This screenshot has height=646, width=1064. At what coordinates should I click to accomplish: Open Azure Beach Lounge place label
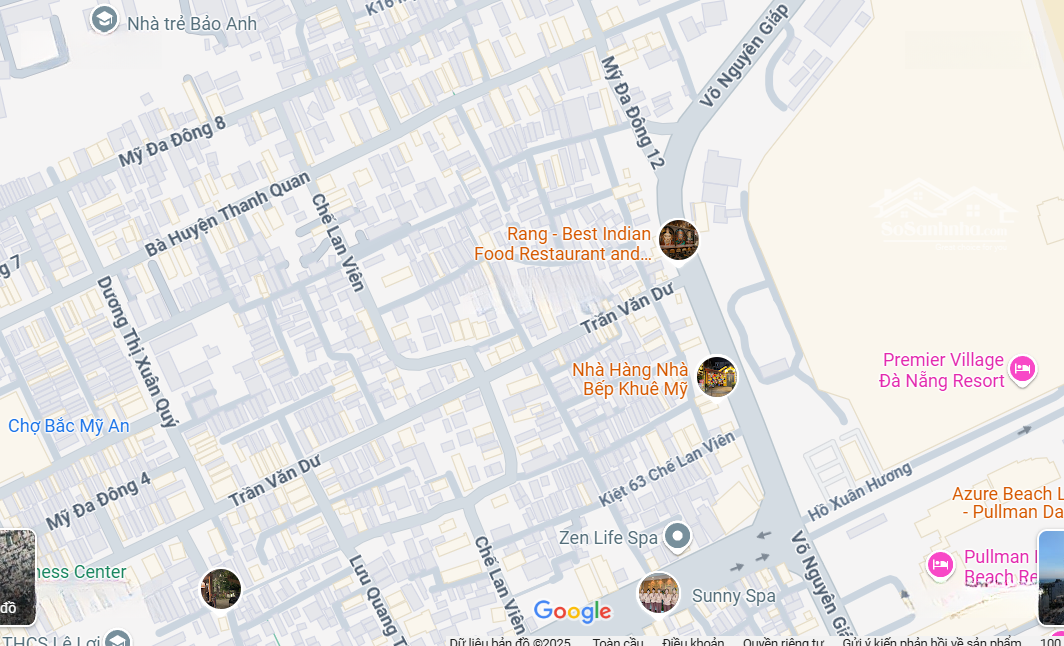click(1007, 502)
